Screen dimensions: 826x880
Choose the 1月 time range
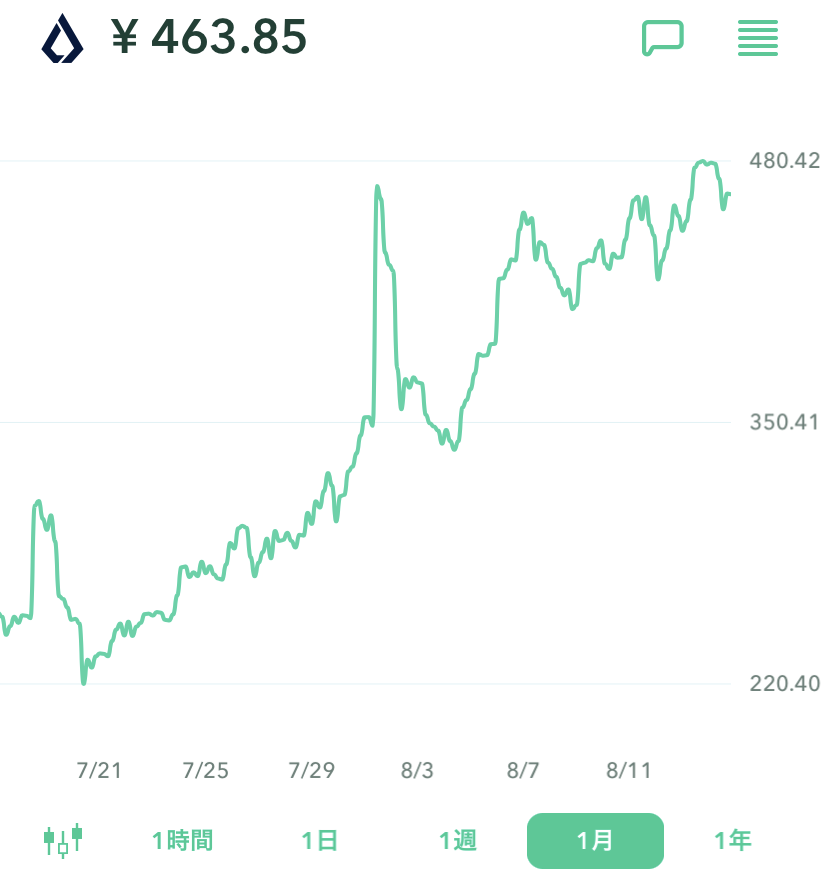[595, 841]
